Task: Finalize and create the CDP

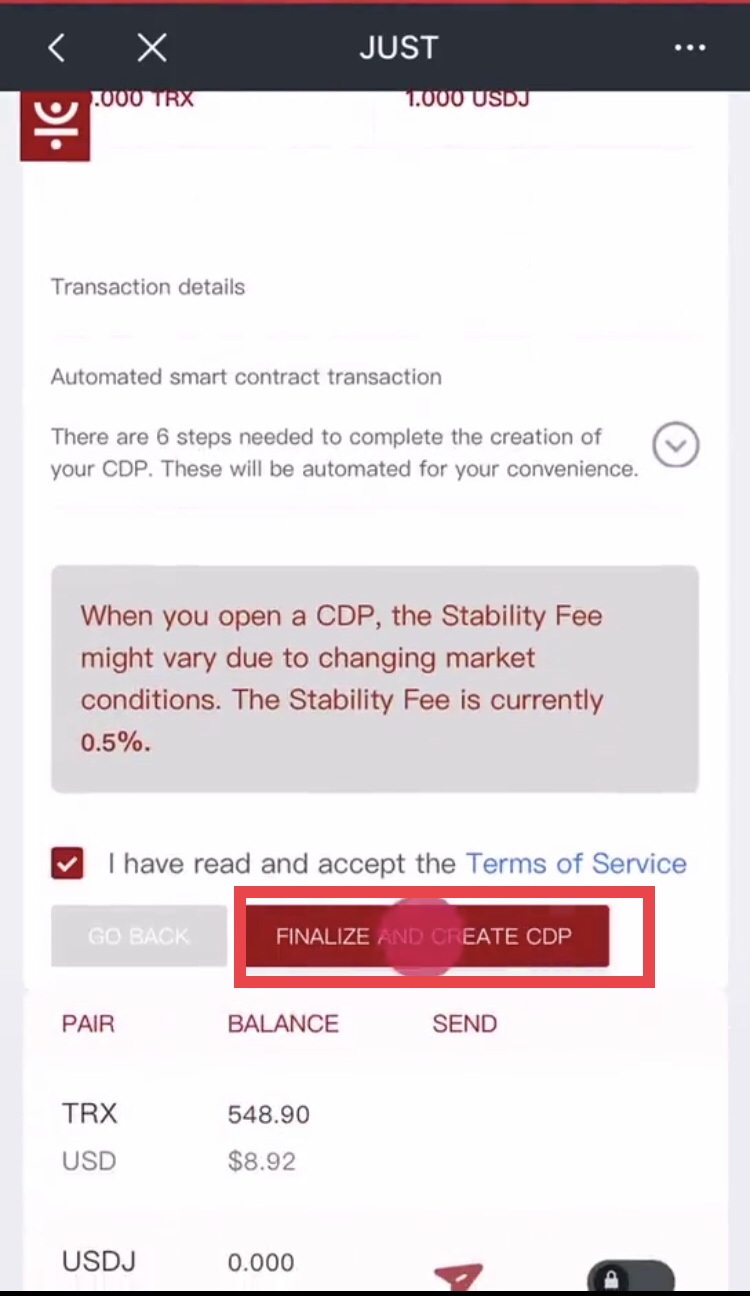Action: click(x=427, y=936)
